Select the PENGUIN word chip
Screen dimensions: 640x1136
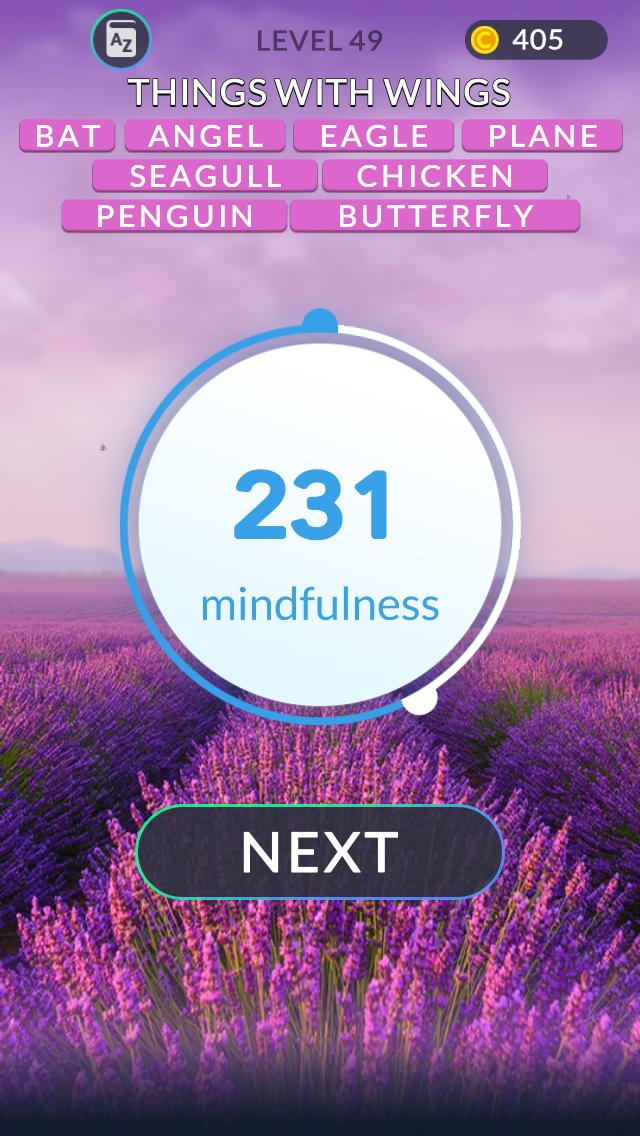[x=175, y=216]
